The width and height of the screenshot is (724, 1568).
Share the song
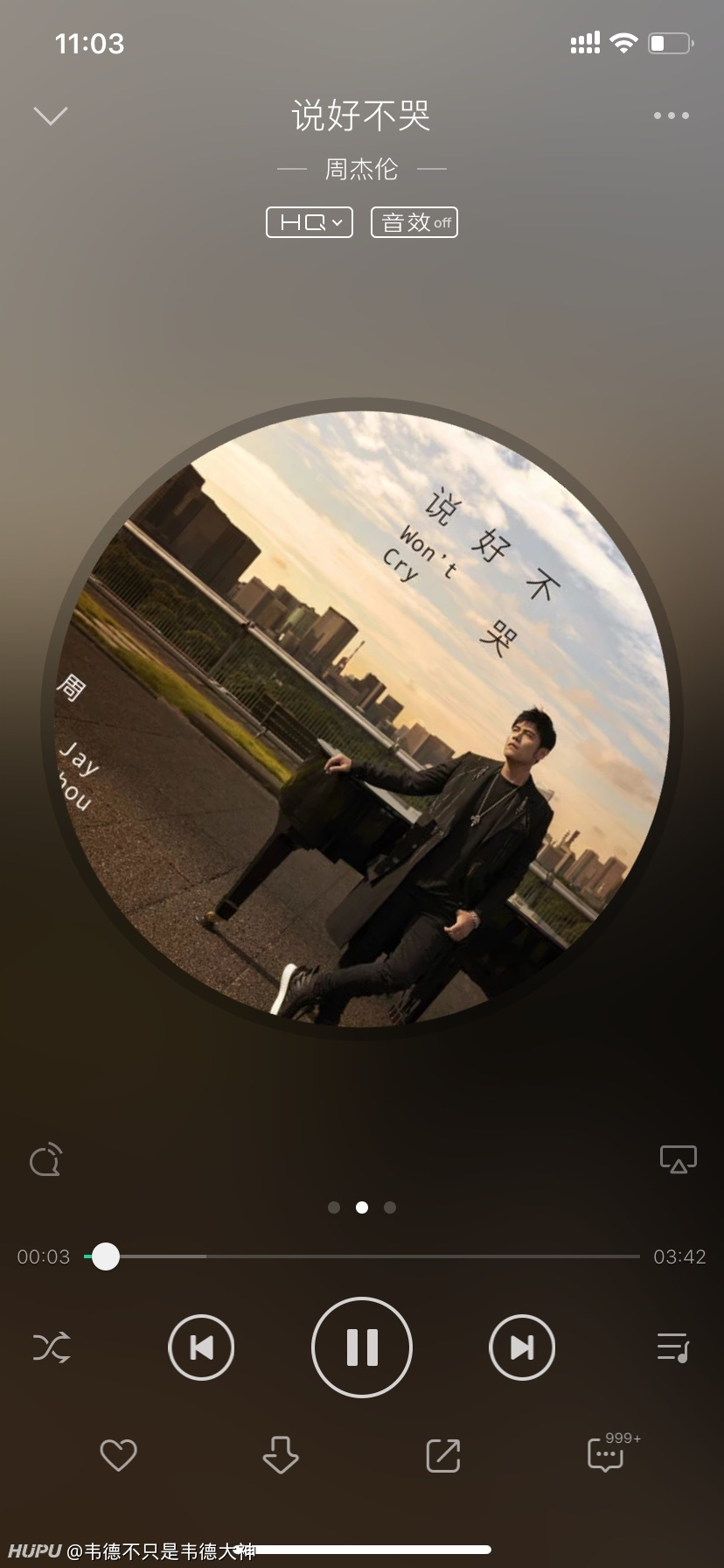443,1455
